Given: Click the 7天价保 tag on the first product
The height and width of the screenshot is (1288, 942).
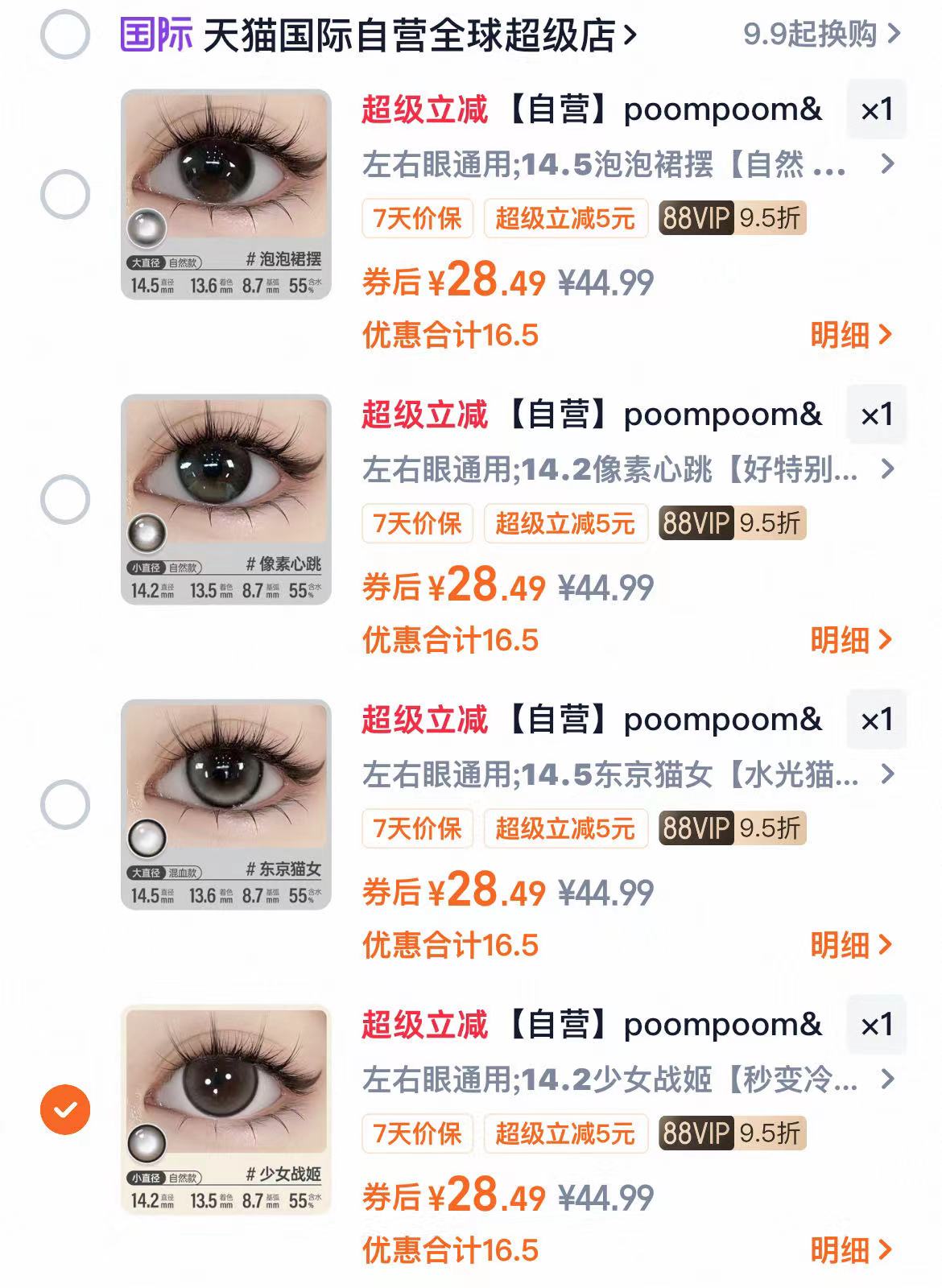Looking at the screenshot, I should 415,217.
